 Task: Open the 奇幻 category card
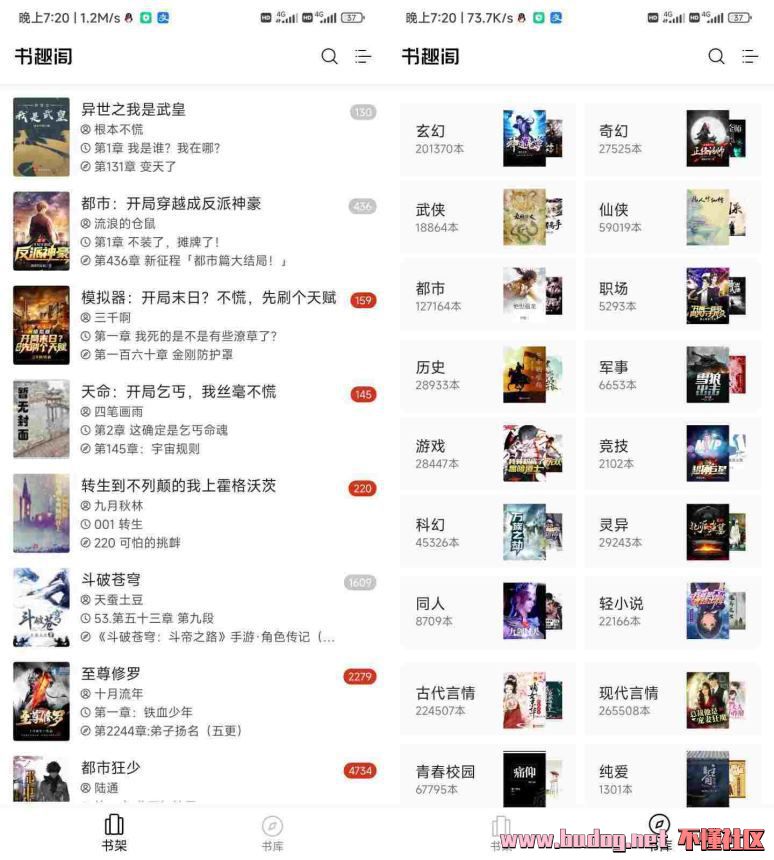pos(672,138)
